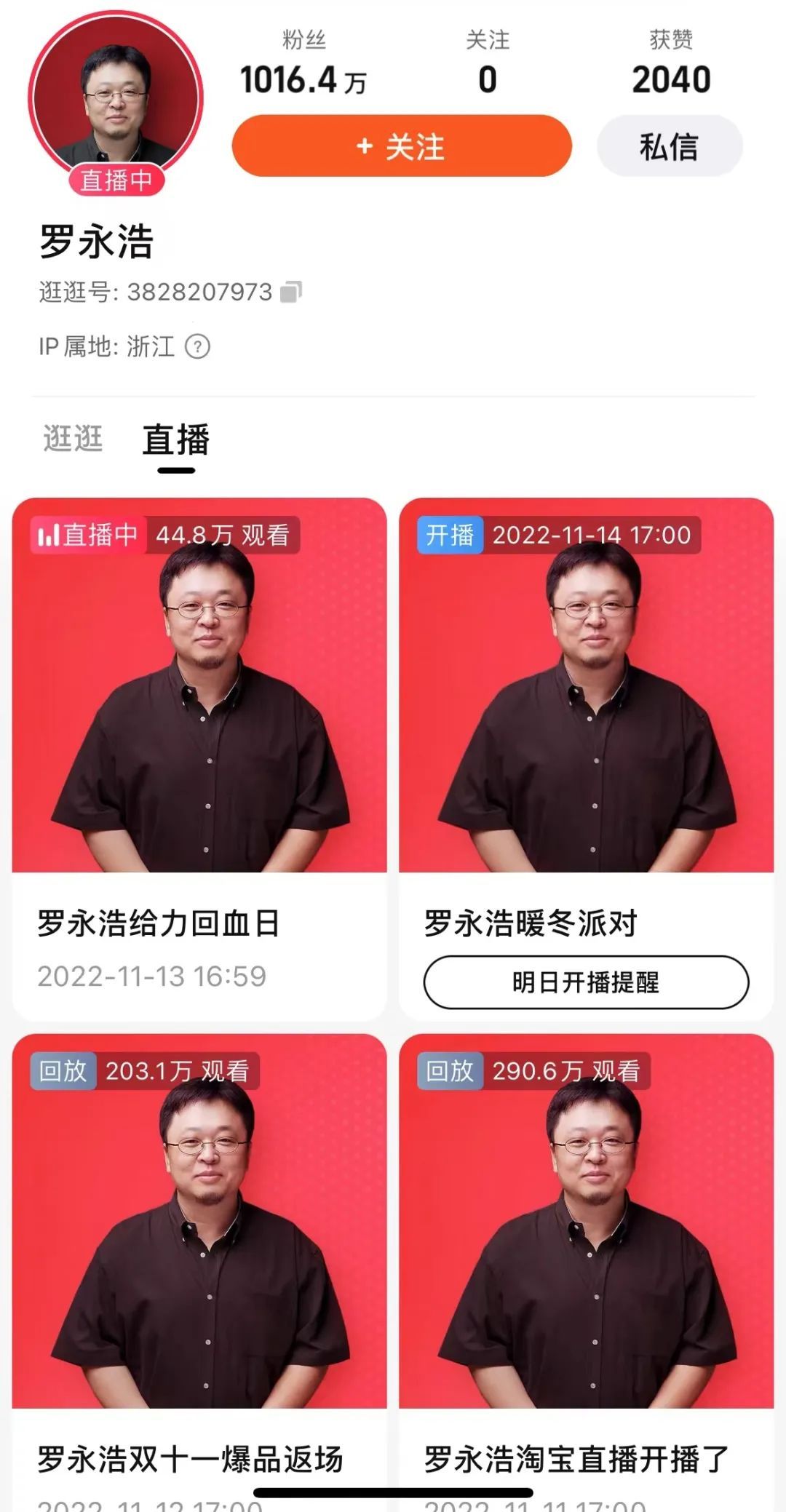Tap the orange 关注 follow button
Image resolution: width=786 pixels, height=1512 pixels.
[x=402, y=146]
